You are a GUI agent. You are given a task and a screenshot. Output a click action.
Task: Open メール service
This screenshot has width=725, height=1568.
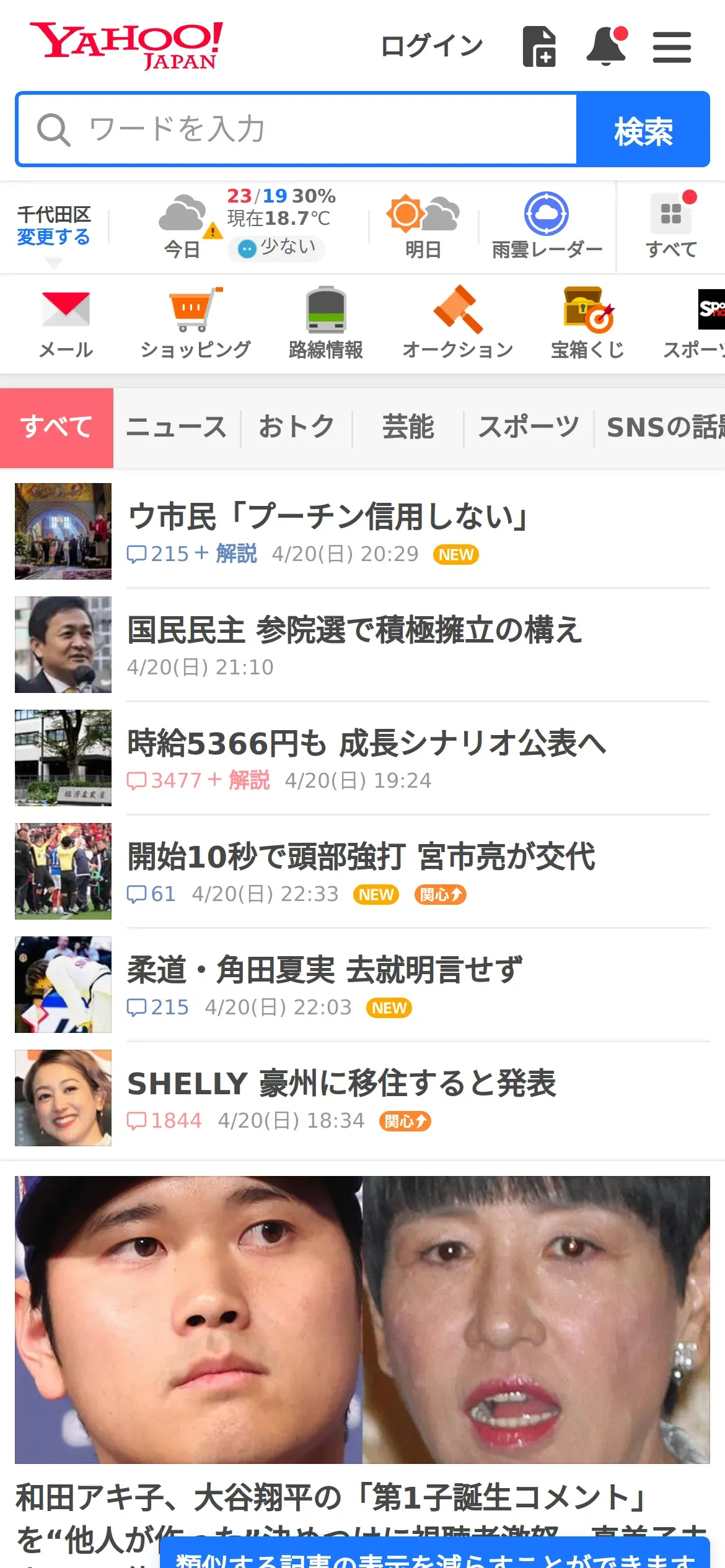66,323
